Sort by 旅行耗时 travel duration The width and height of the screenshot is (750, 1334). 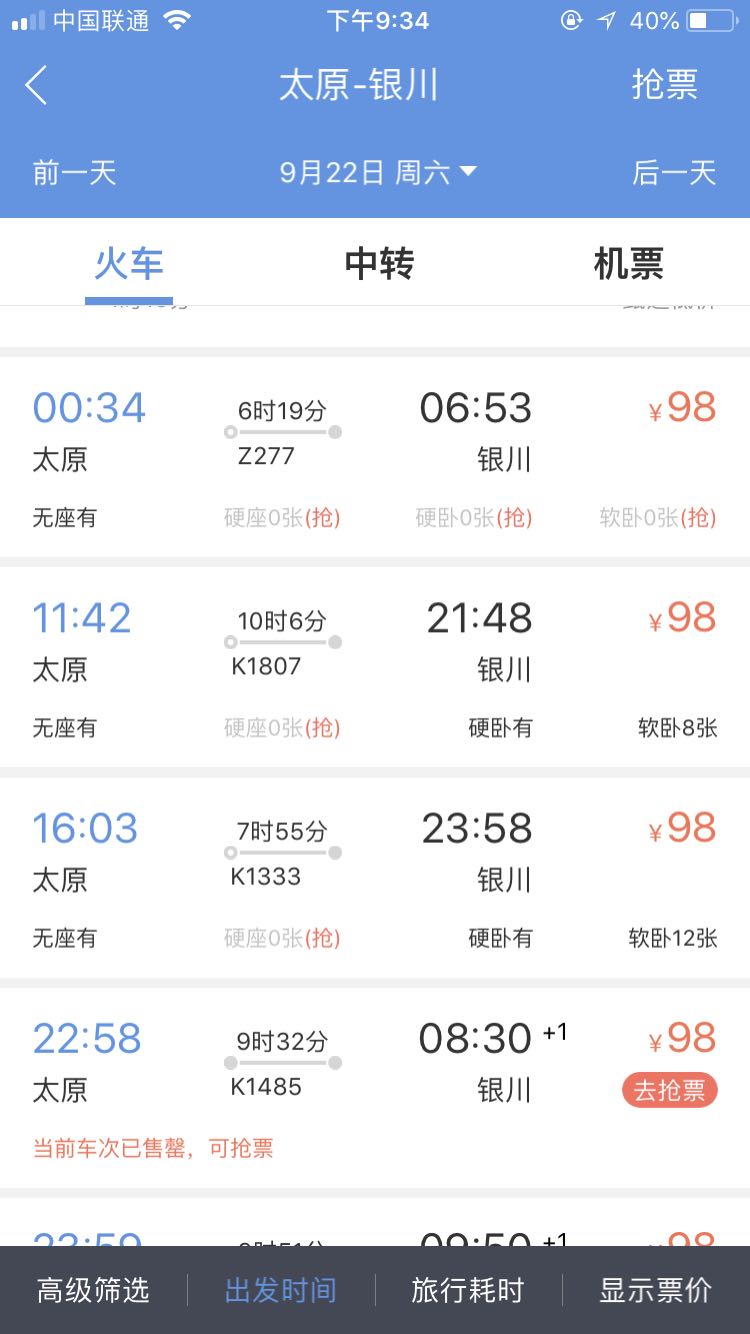click(x=467, y=1290)
